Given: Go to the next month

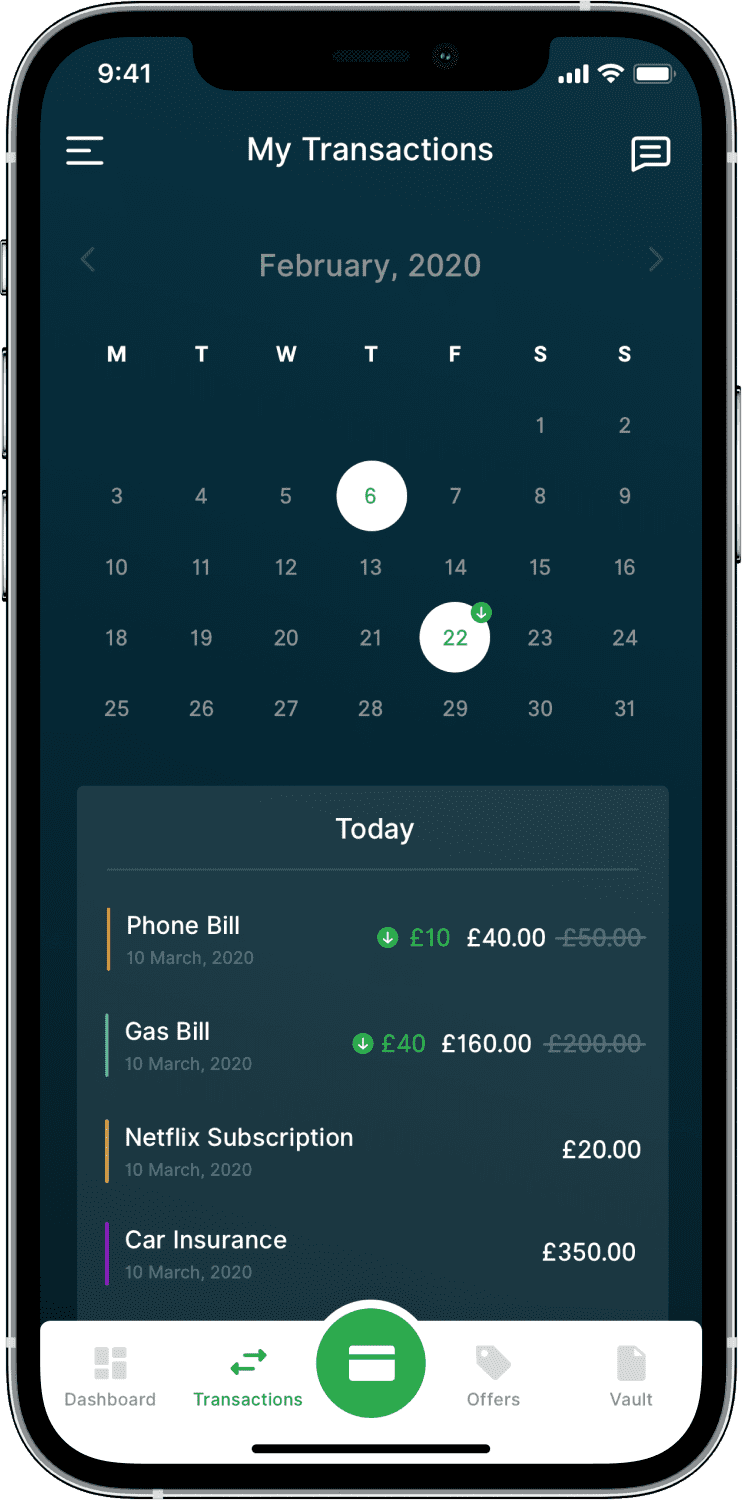Looking at the screenshot, I should [655, 260].
